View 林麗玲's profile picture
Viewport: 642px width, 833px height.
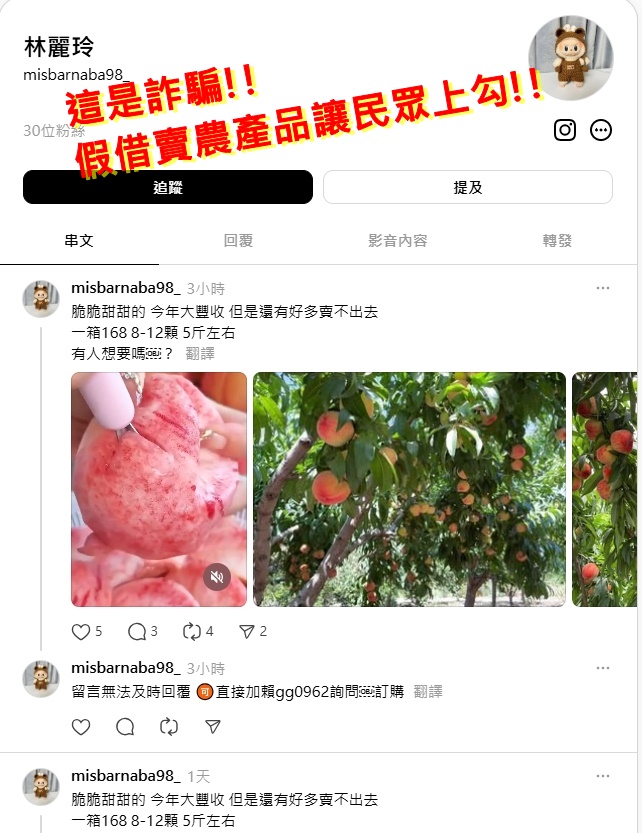[x=570, y=58]
